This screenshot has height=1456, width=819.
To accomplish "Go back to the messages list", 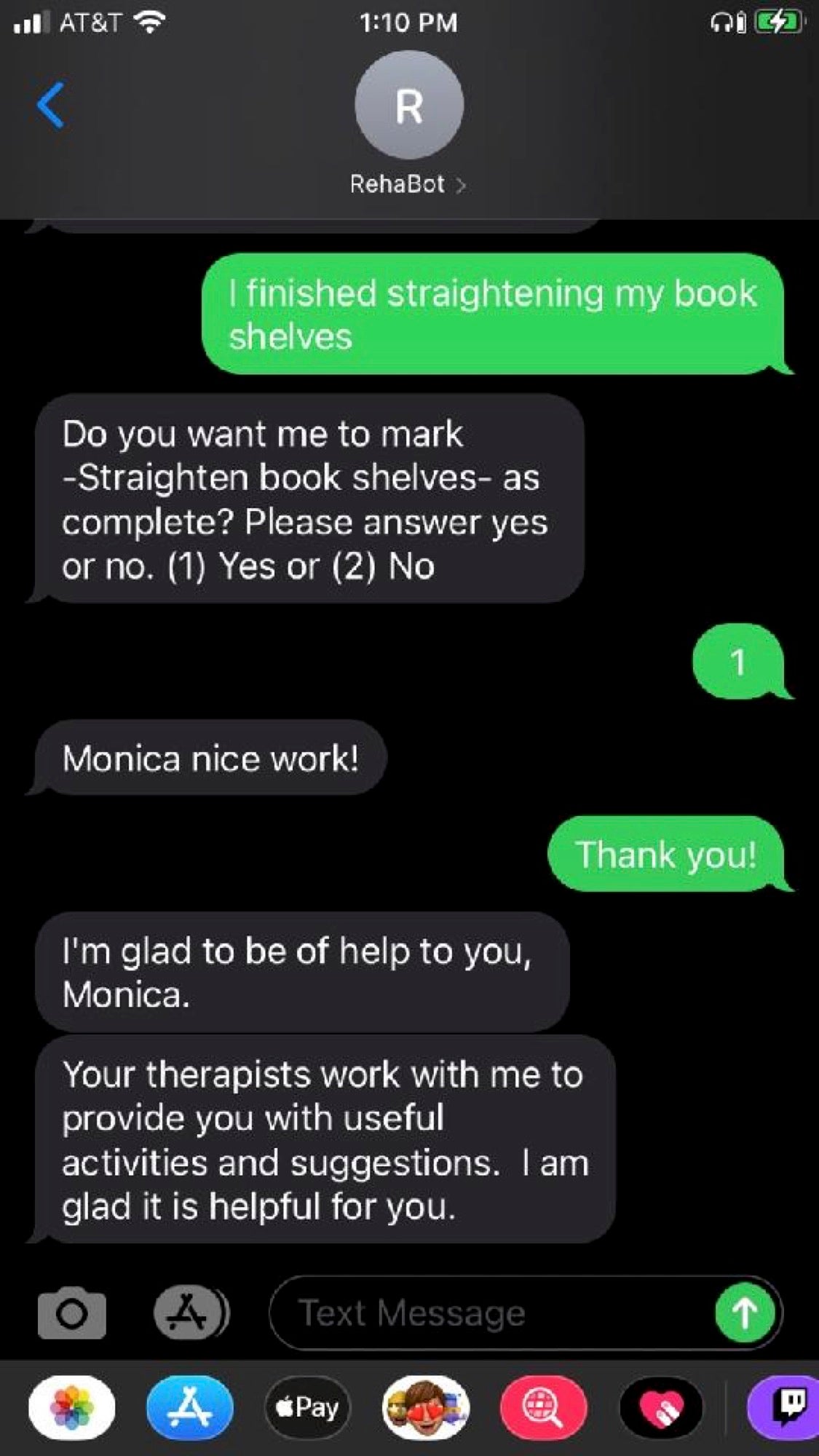I will click(x=50, y=106).
